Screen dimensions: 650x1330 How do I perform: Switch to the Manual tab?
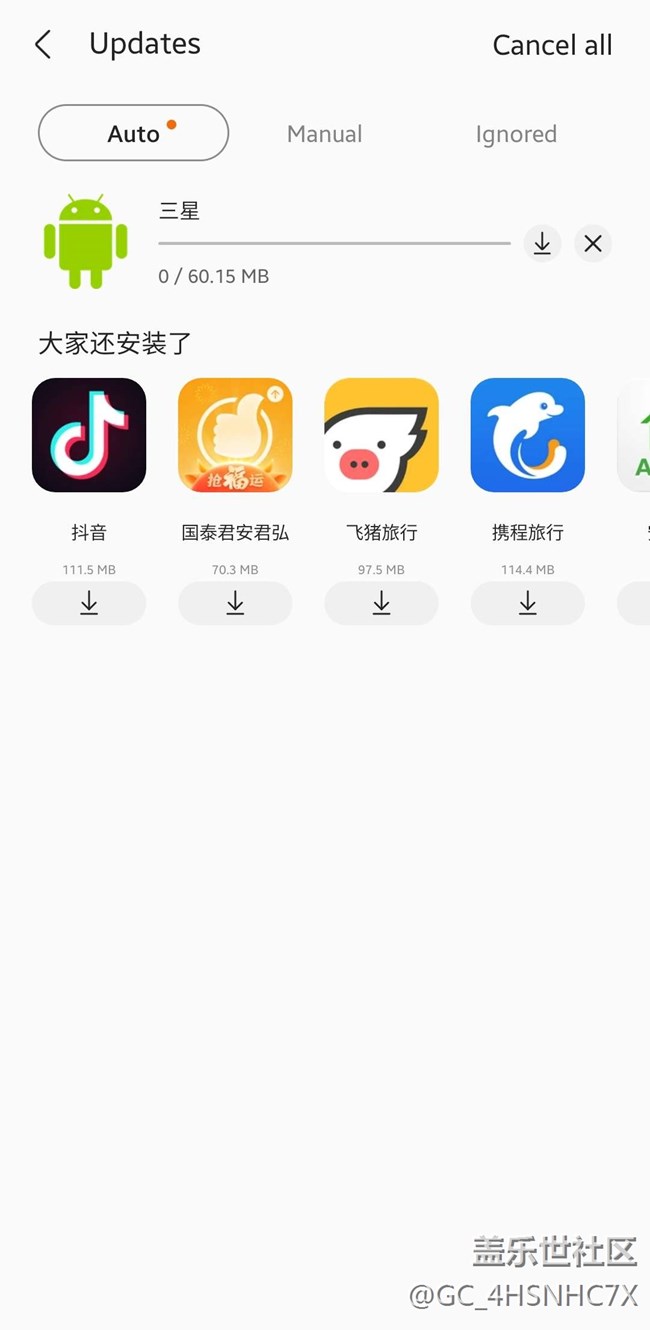[324, 134]
